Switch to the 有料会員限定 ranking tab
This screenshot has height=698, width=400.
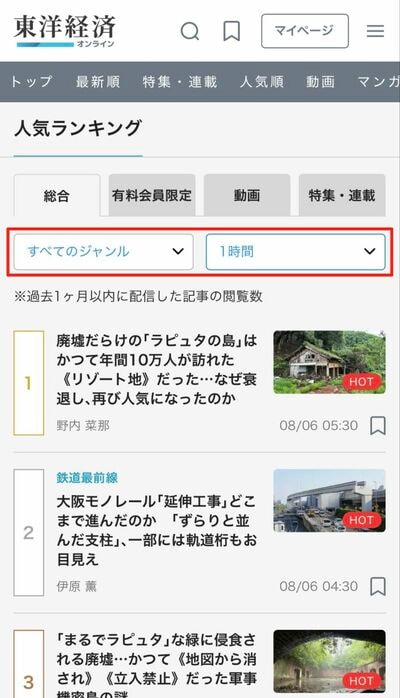152,195
